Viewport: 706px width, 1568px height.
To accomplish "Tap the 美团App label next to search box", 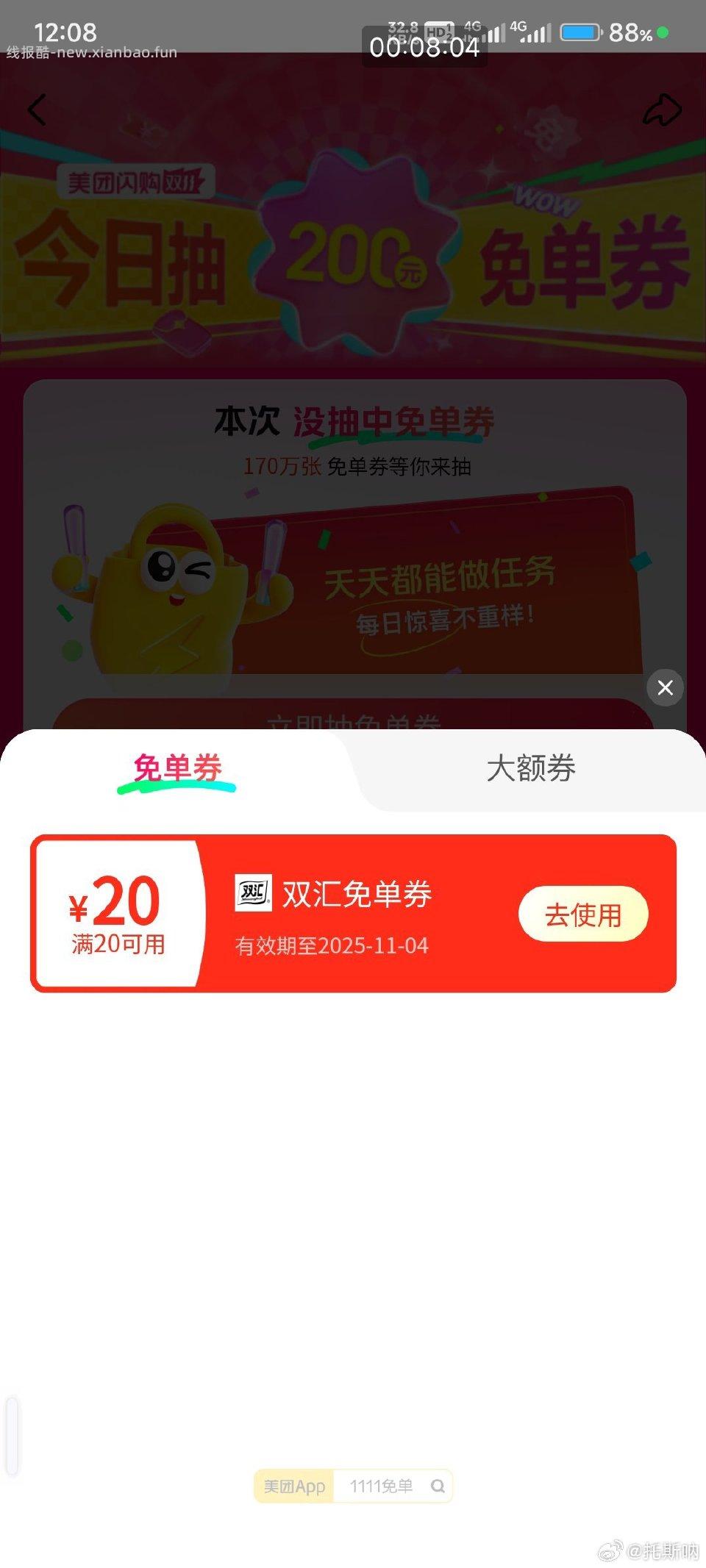I will tap(293, 1486).
